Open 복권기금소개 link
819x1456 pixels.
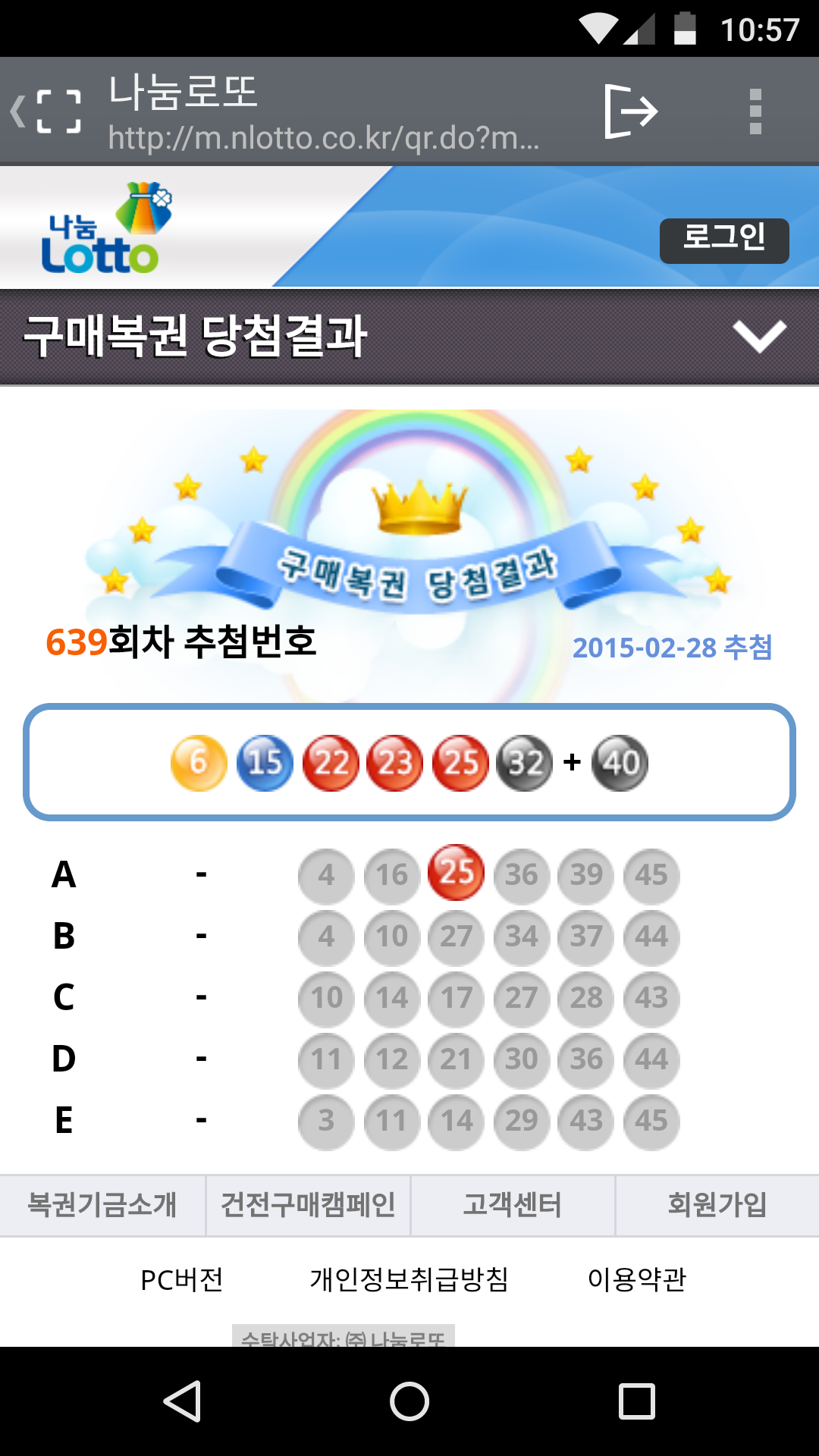102,1205
